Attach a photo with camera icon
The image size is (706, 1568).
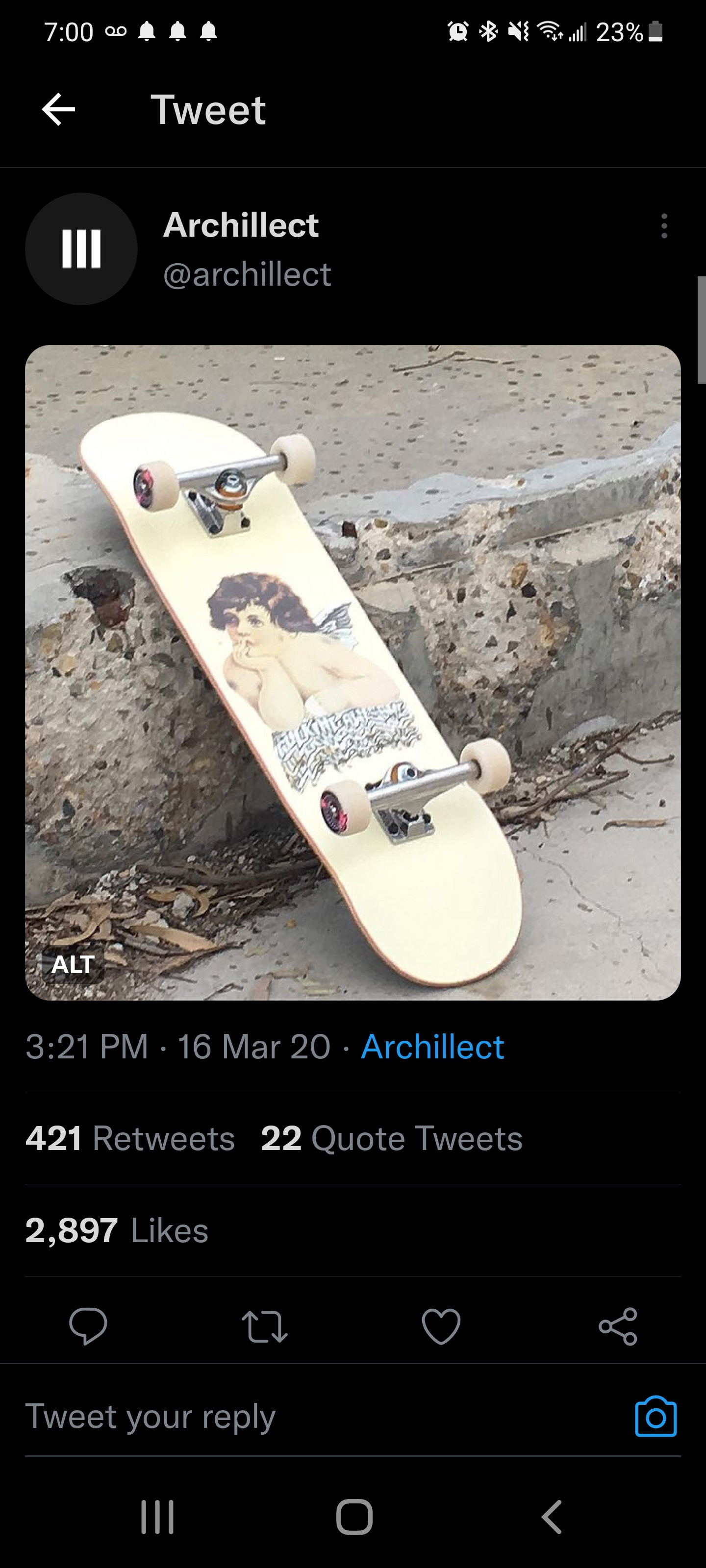[x=656, y=1417]
